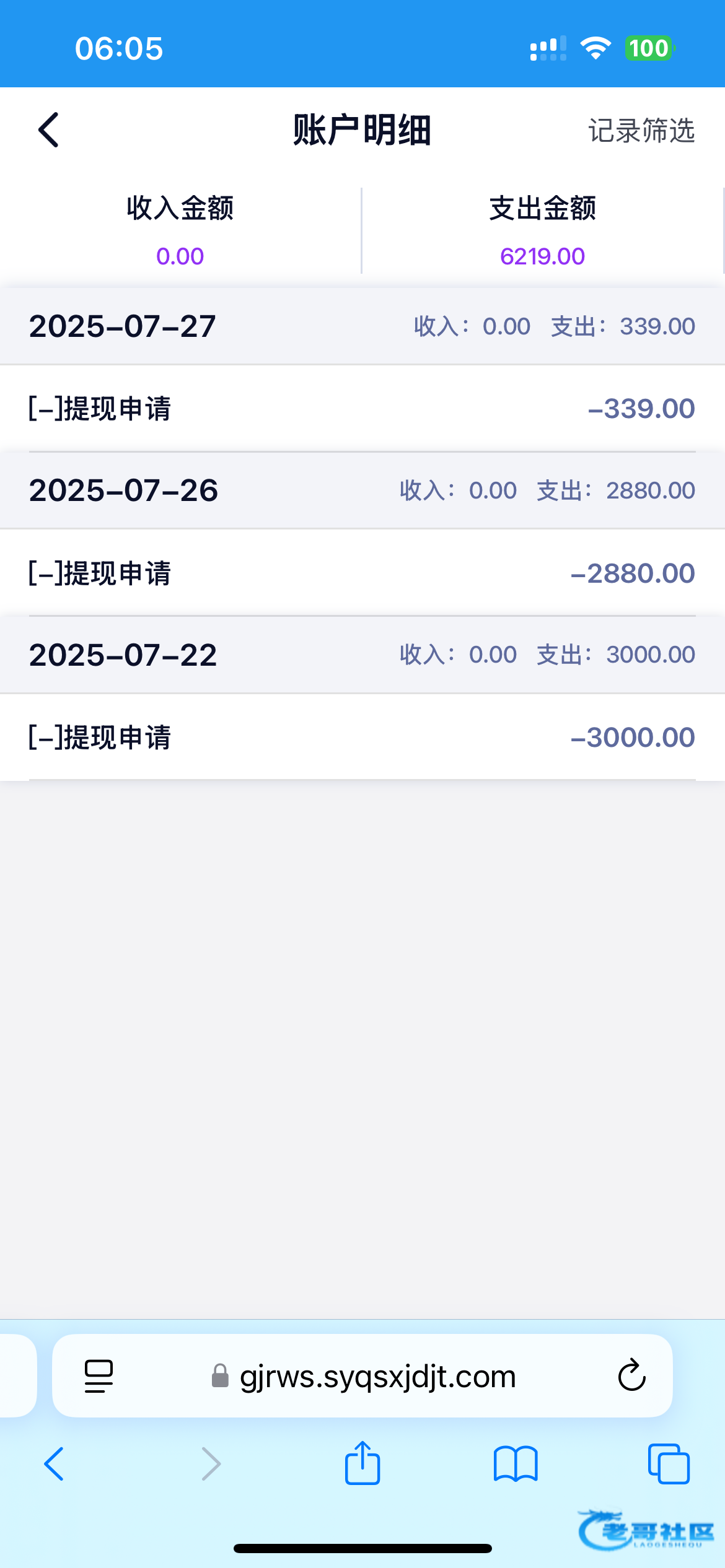Viewport: 725px width, 1568px height.
Task: Go back from the 账户明细 page
Action: 48,130
